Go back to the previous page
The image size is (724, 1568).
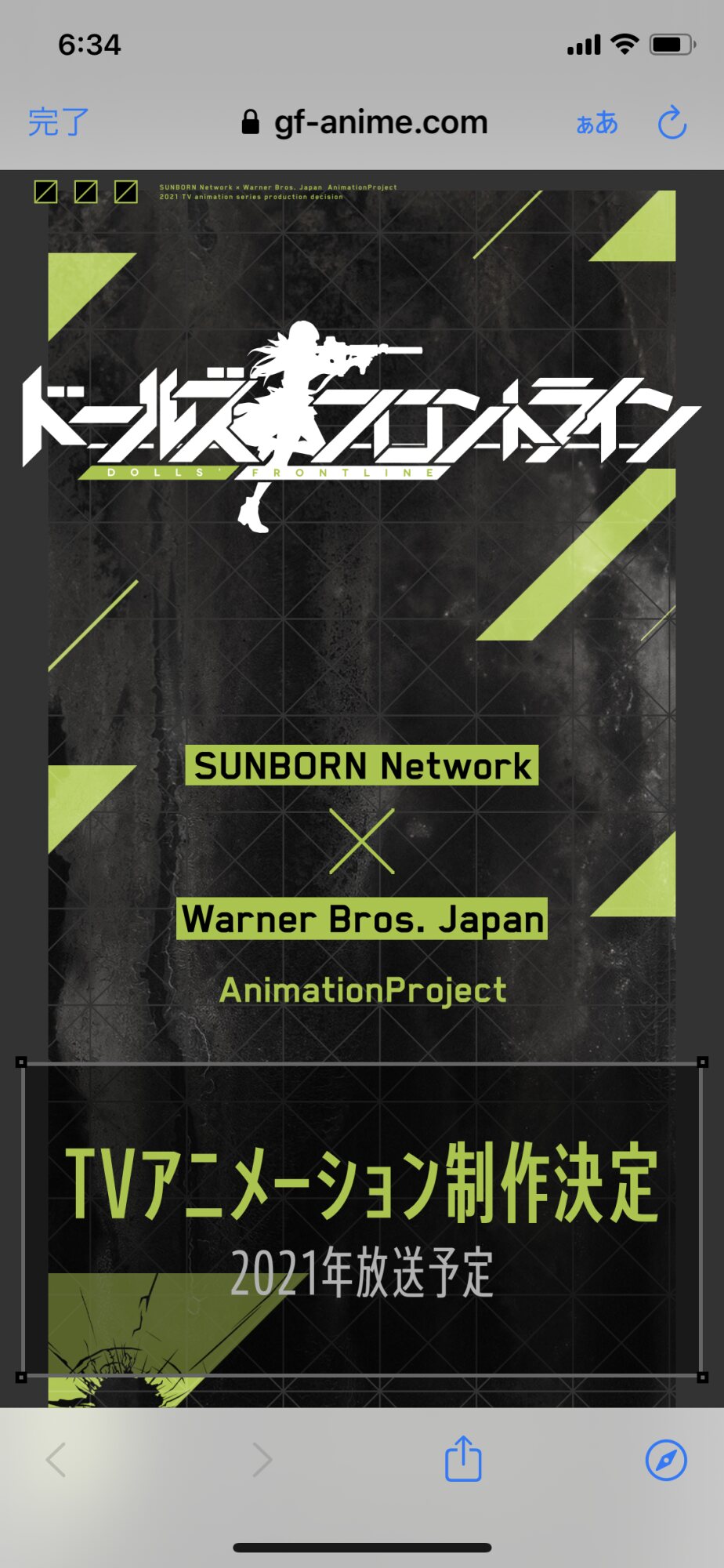coord(56,1460)
